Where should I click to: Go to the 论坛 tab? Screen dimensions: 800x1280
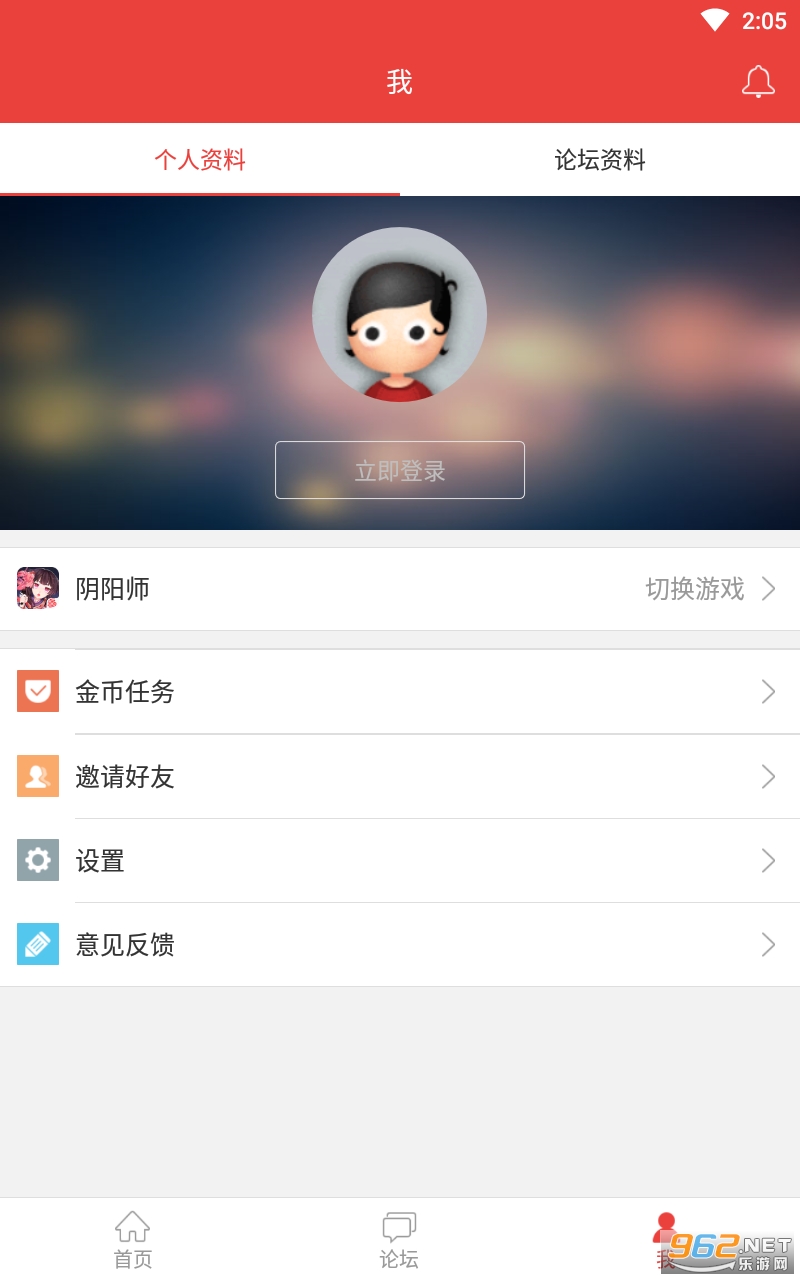click(x=399, y=1240)
